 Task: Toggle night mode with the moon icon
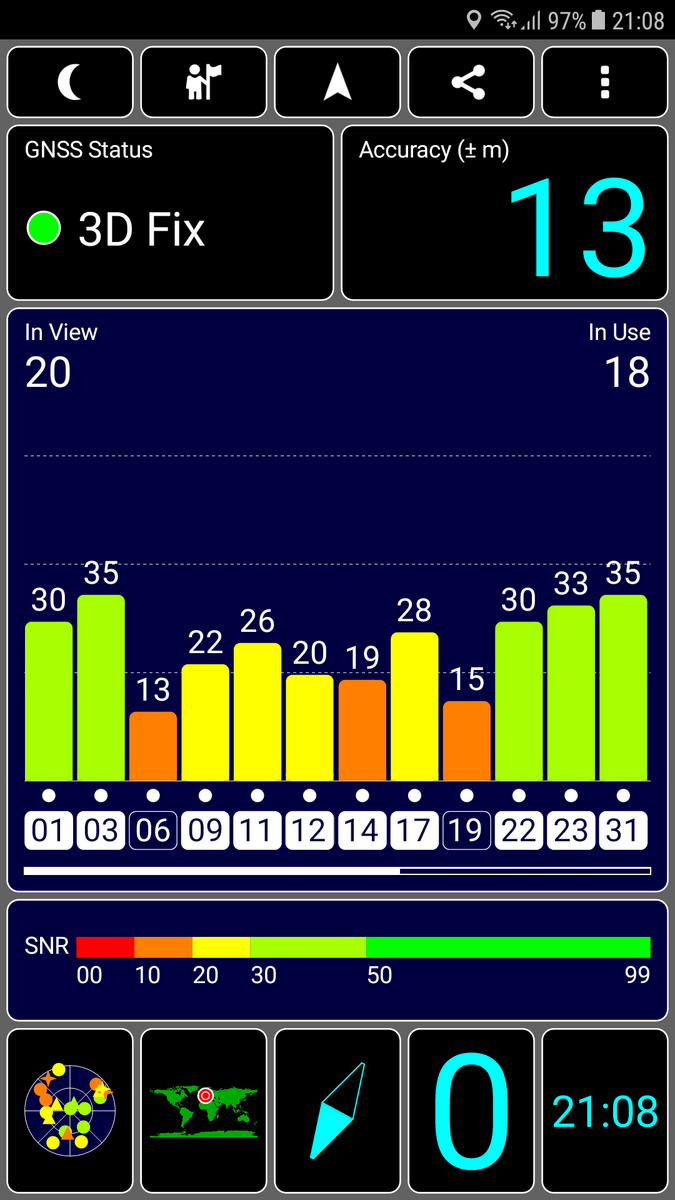(70, 83)
